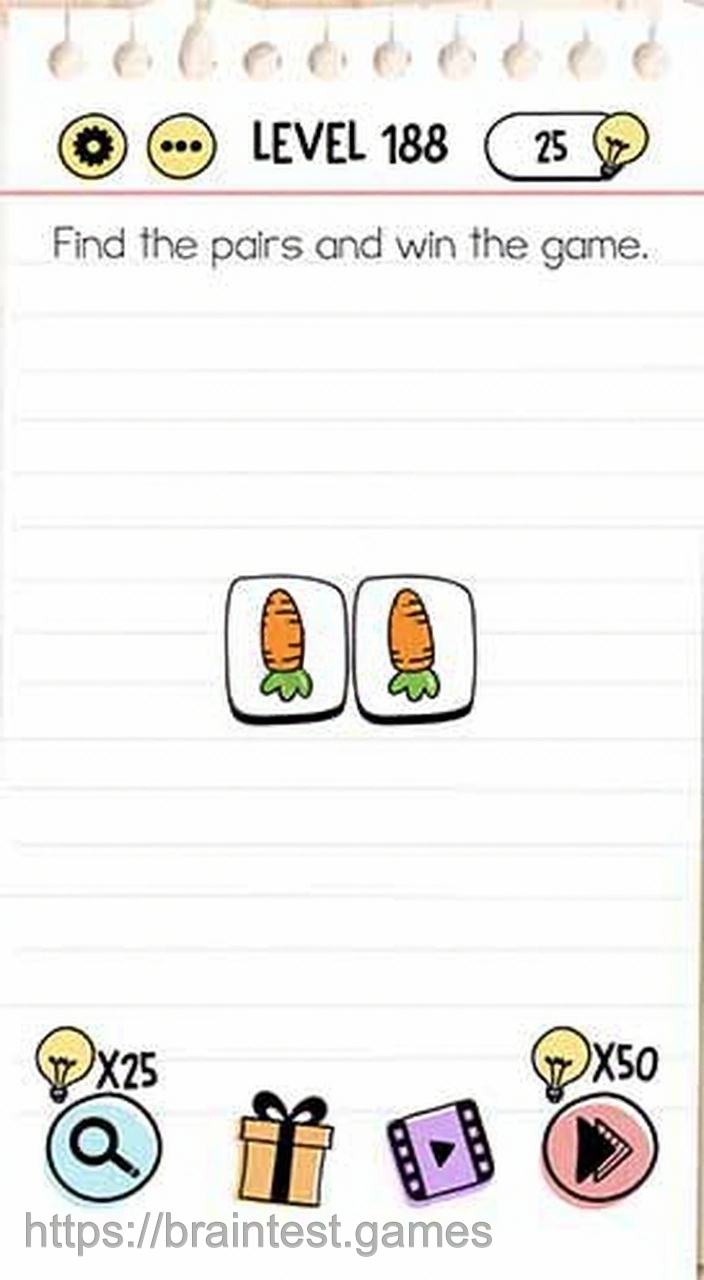Image resolution: width=704 pixels, height=1280 pixels.
Task: Tap the right carrot card
Action: 414,646
